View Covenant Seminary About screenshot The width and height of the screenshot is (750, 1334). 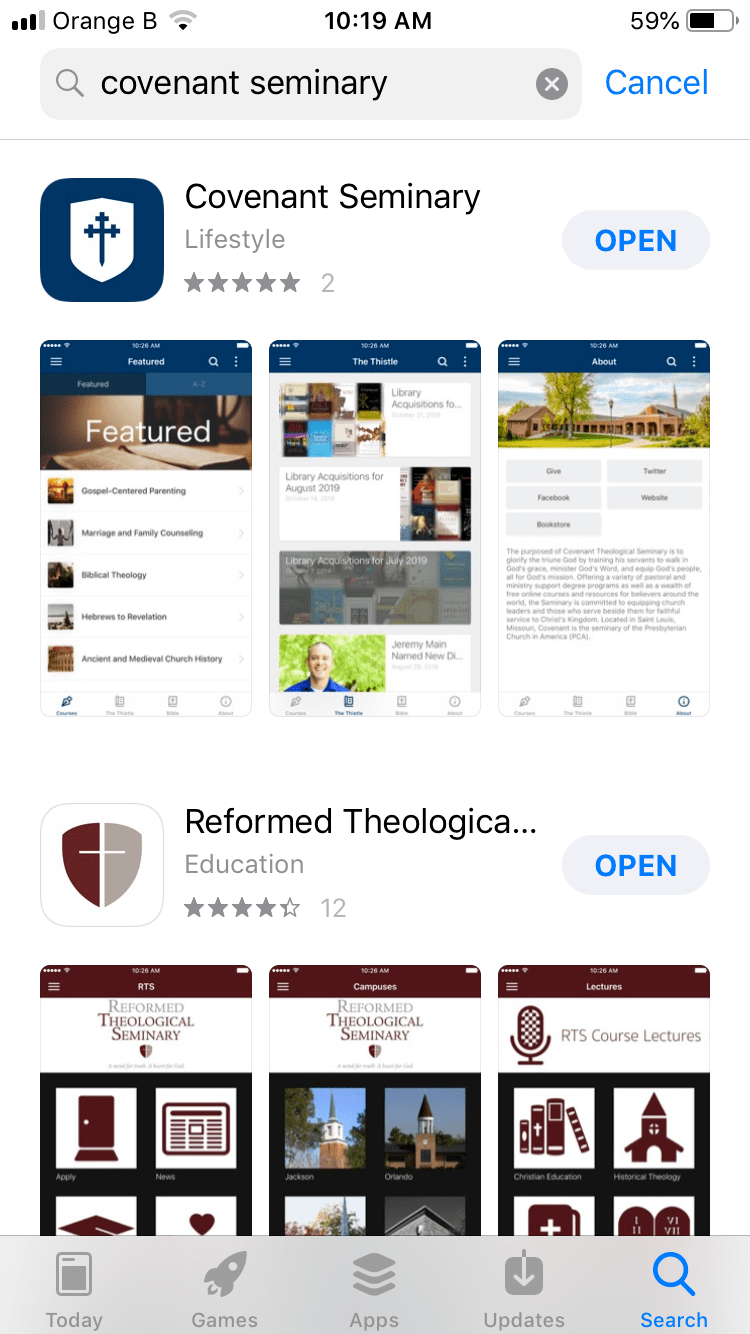(604, 528)
